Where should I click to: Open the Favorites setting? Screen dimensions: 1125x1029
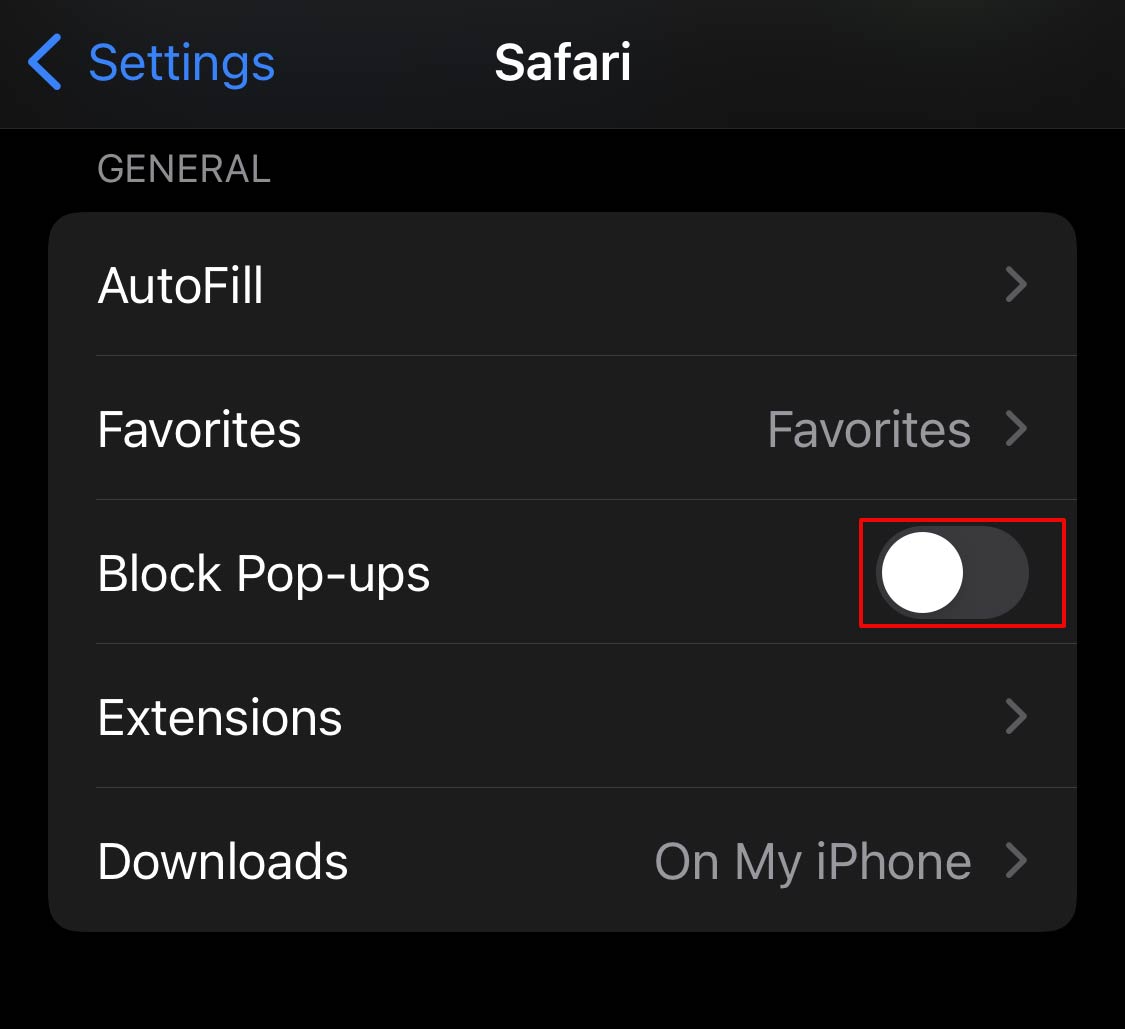pos(562,430)
